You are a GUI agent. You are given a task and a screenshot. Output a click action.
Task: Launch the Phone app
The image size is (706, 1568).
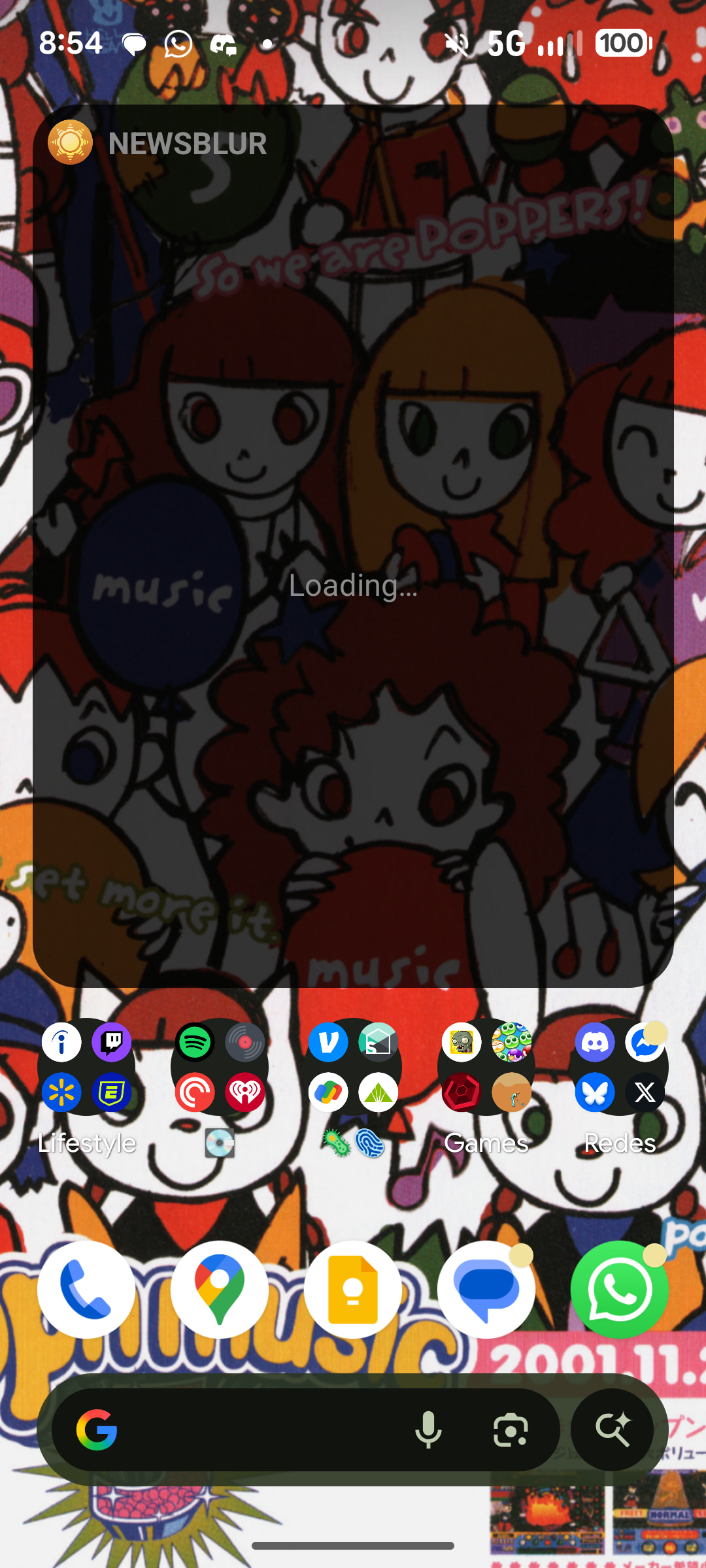point(86,1290)
